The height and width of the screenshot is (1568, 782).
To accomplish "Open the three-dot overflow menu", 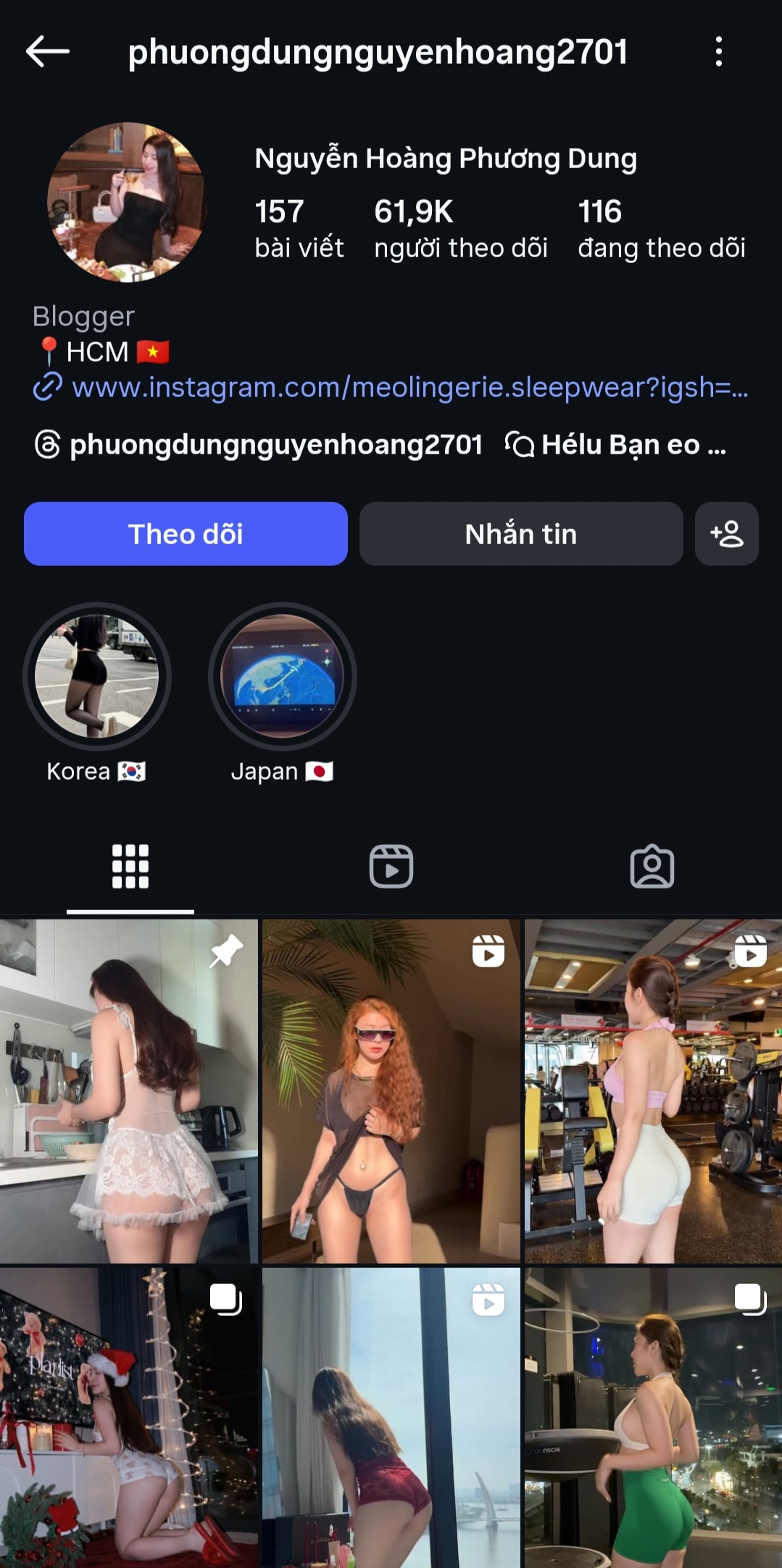I will point(718,51).
